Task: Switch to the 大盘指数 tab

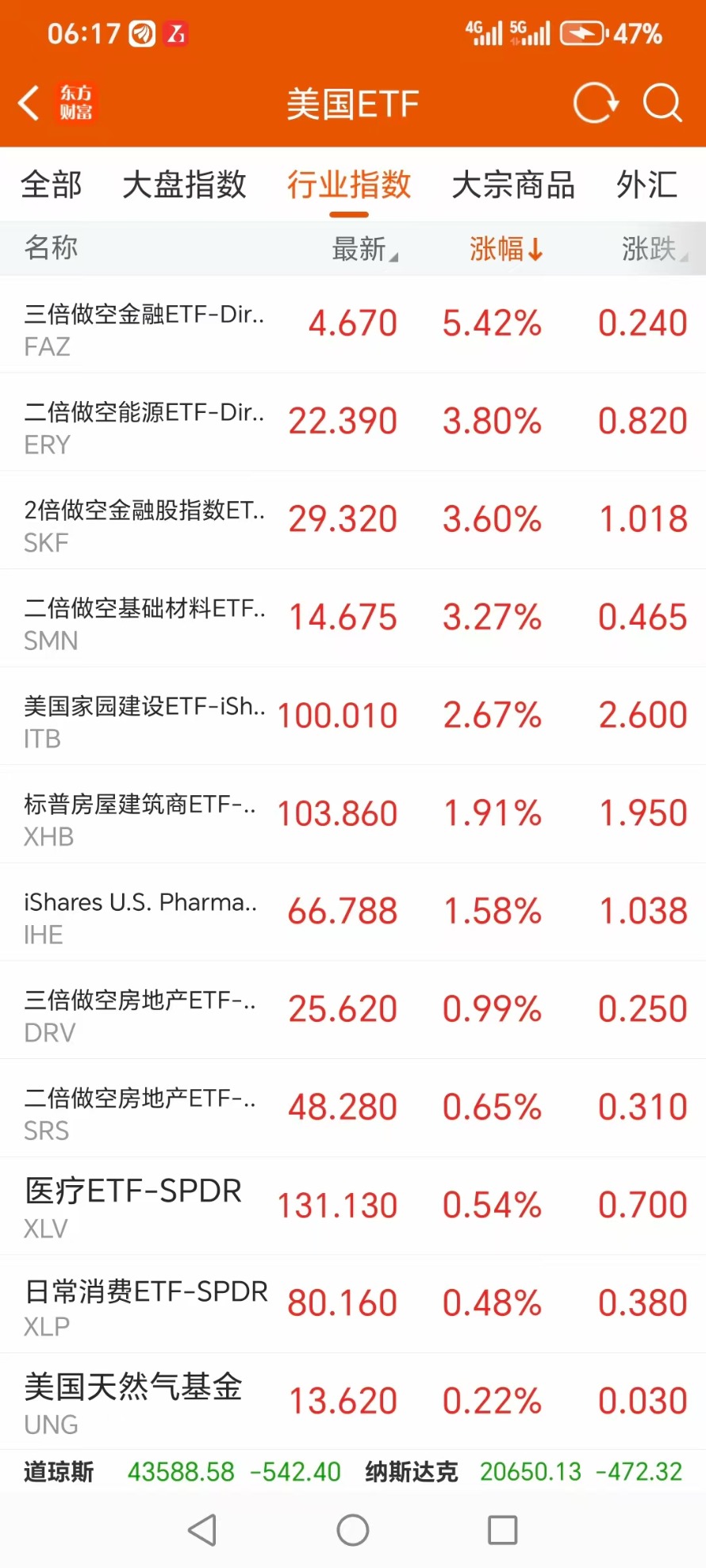Action: [x=184, y=185]
